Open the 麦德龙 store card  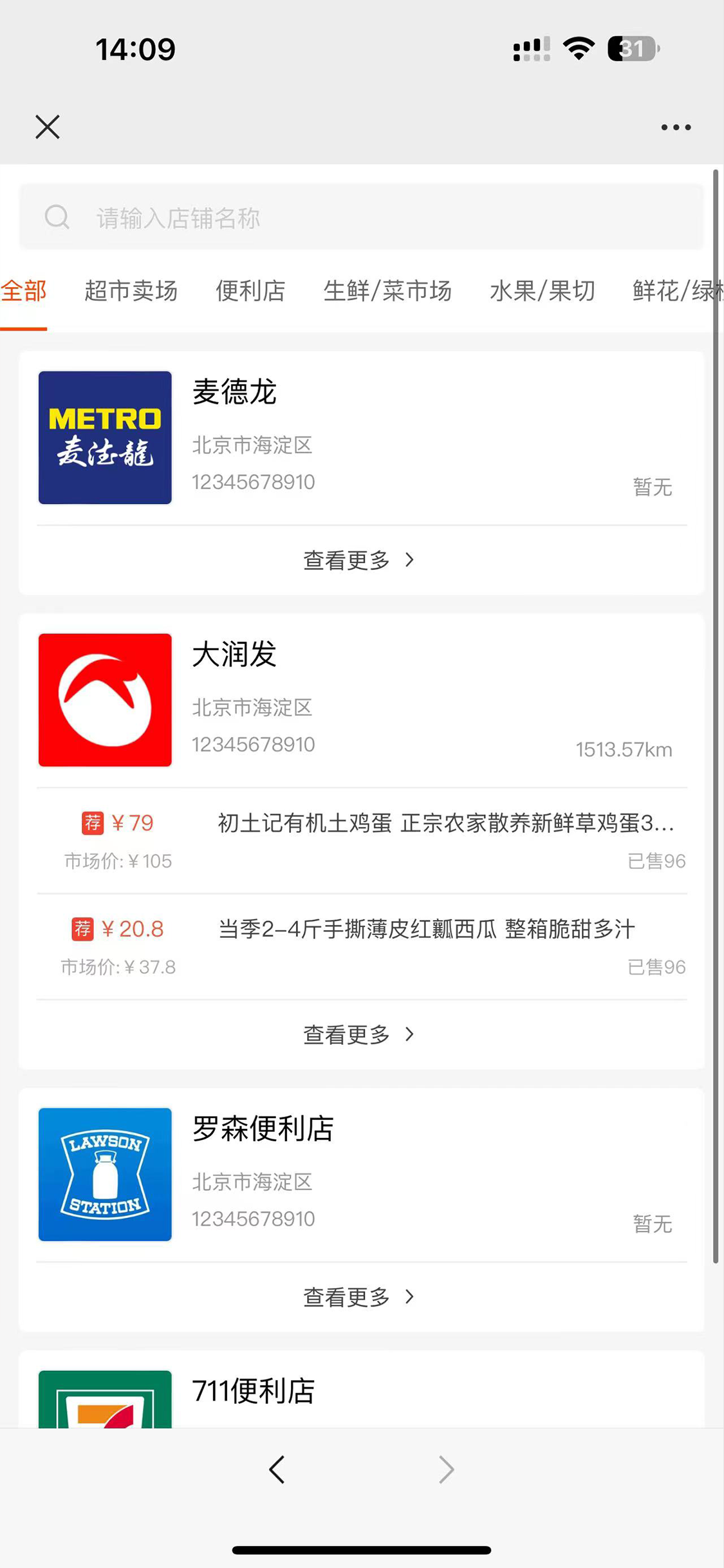tap(362, 438)
